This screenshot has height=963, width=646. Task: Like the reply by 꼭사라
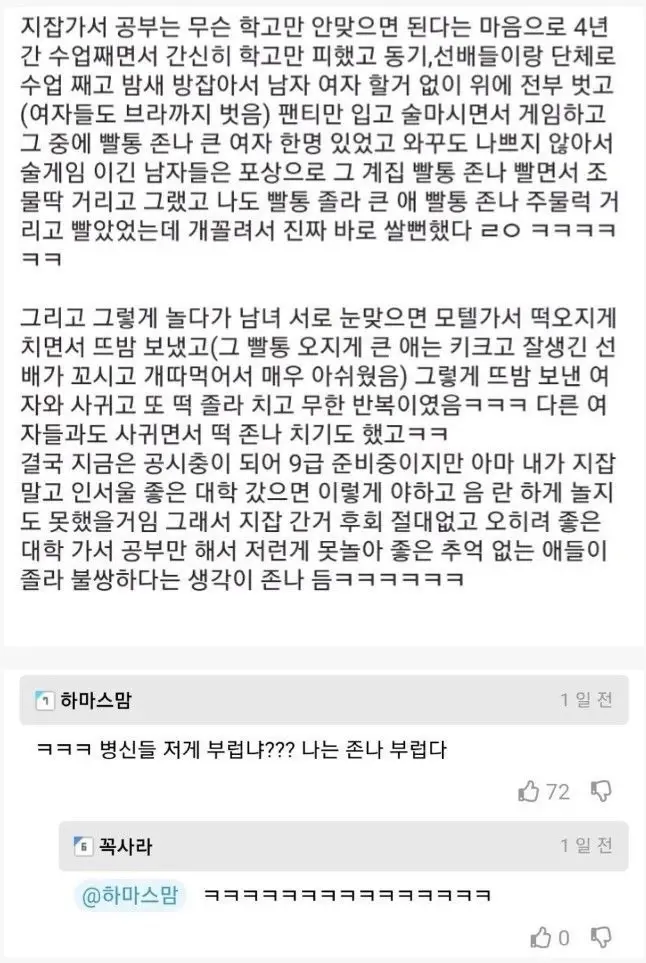541,938
